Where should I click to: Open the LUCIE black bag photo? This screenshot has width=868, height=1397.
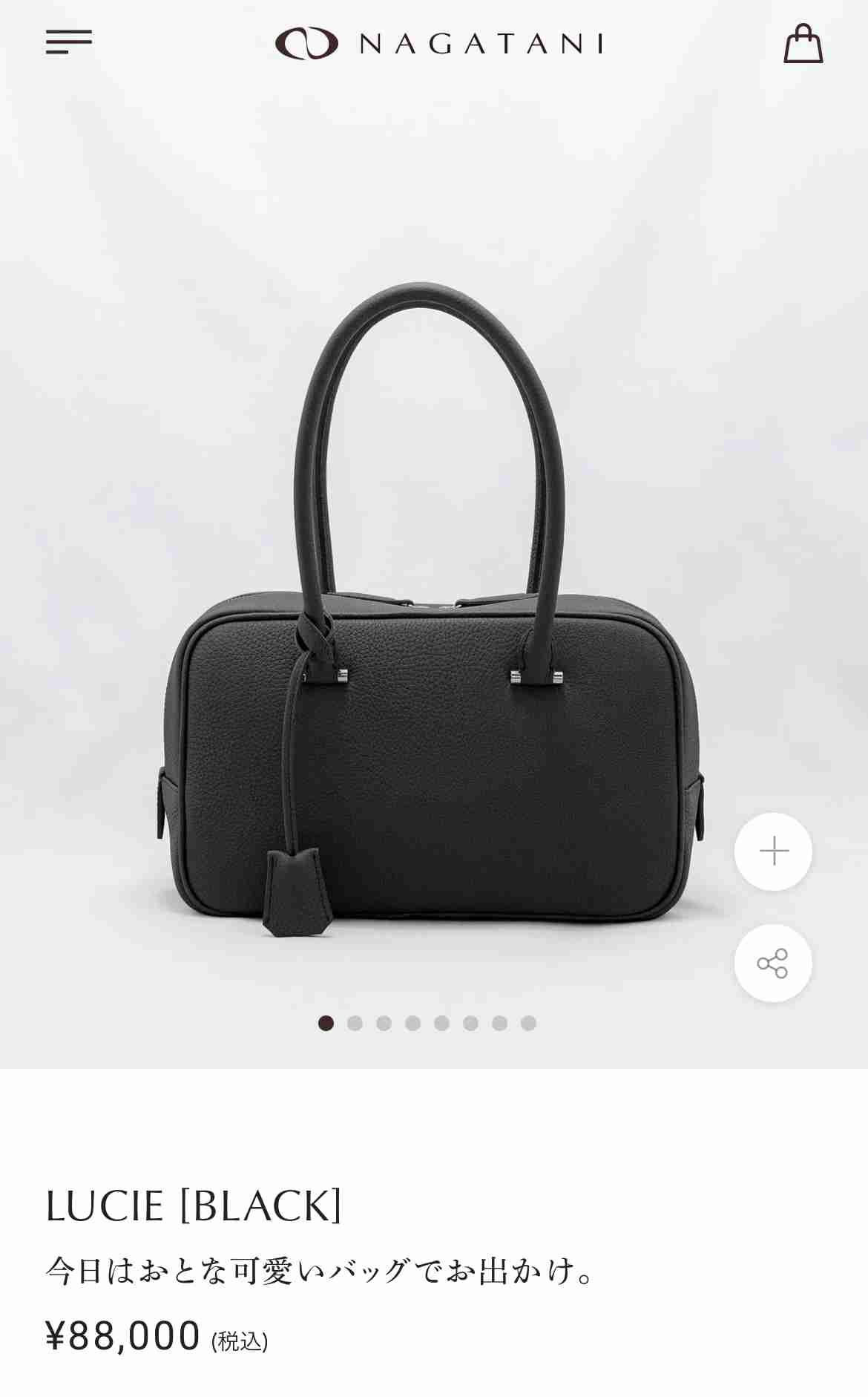430,609
